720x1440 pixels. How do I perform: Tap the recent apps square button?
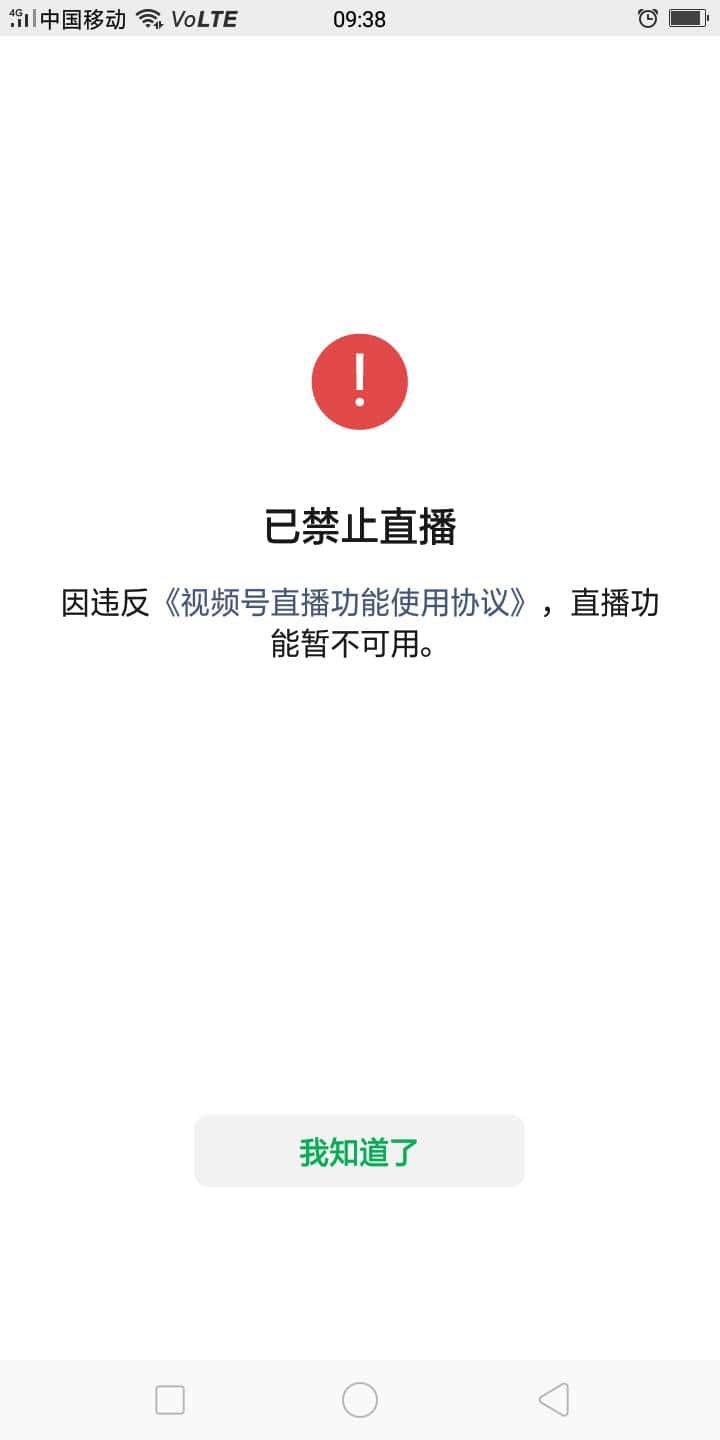point(170,1400)
